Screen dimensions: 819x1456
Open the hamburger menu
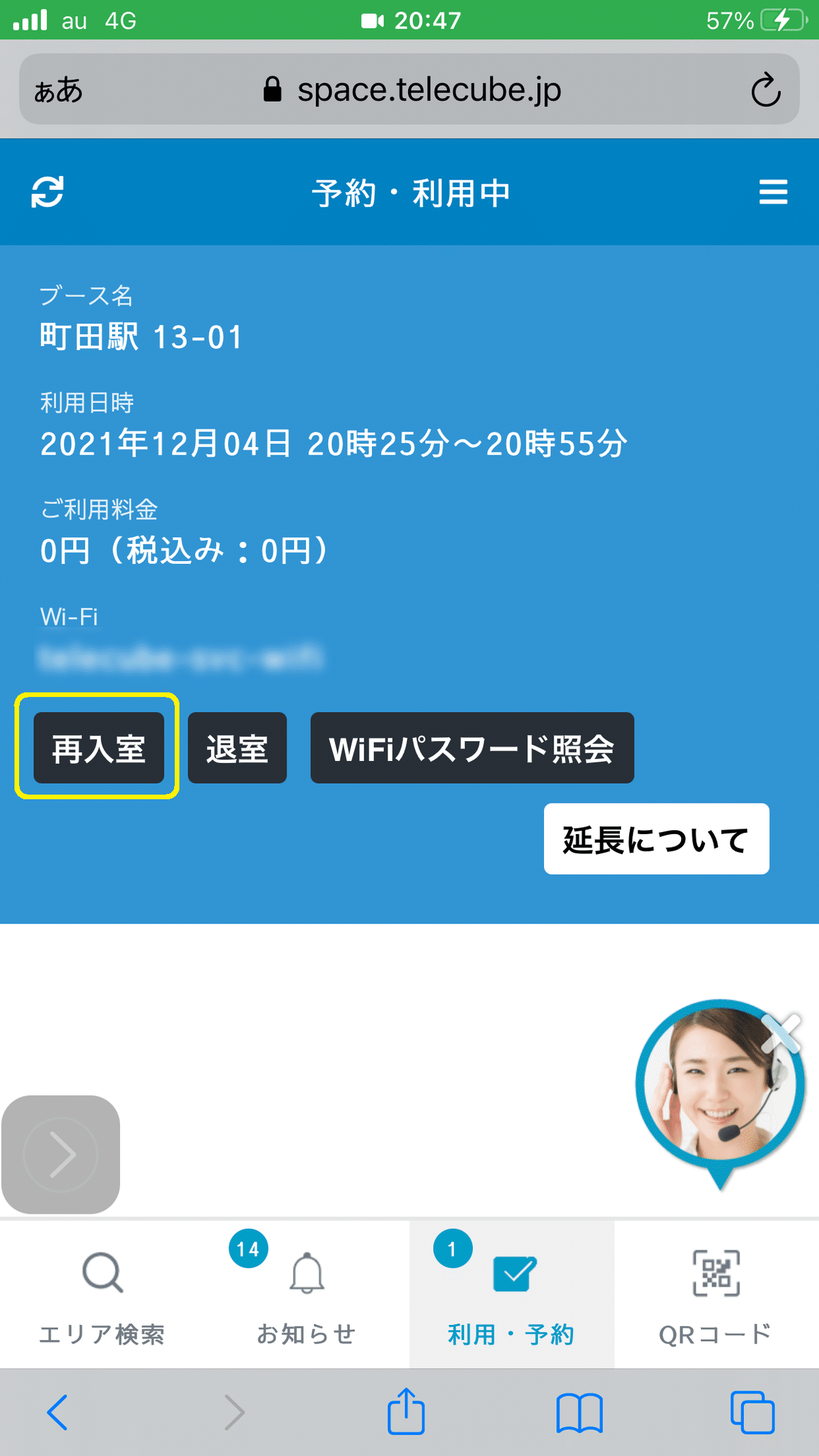pos(773,192)
